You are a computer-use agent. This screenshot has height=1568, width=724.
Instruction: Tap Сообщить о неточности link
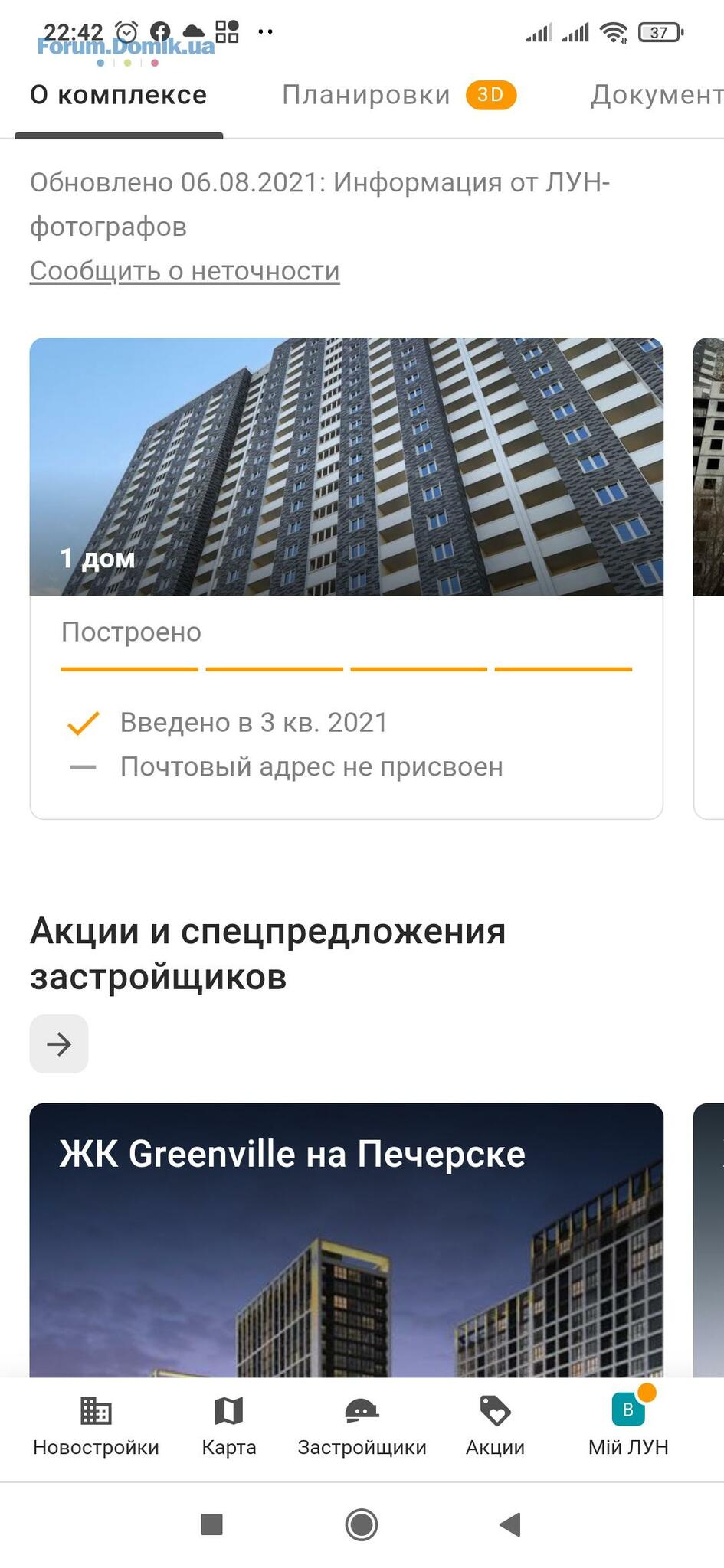(x=185, y=271)
